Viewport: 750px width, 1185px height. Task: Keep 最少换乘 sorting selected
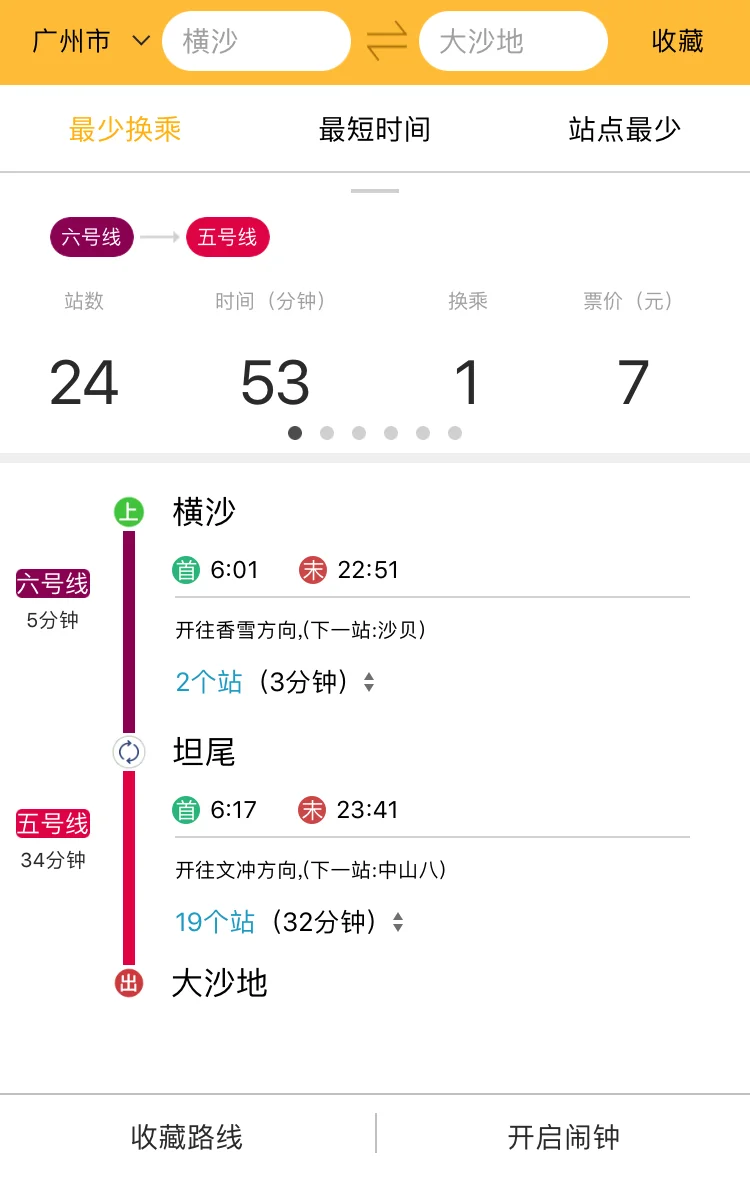tap(123, 129)
